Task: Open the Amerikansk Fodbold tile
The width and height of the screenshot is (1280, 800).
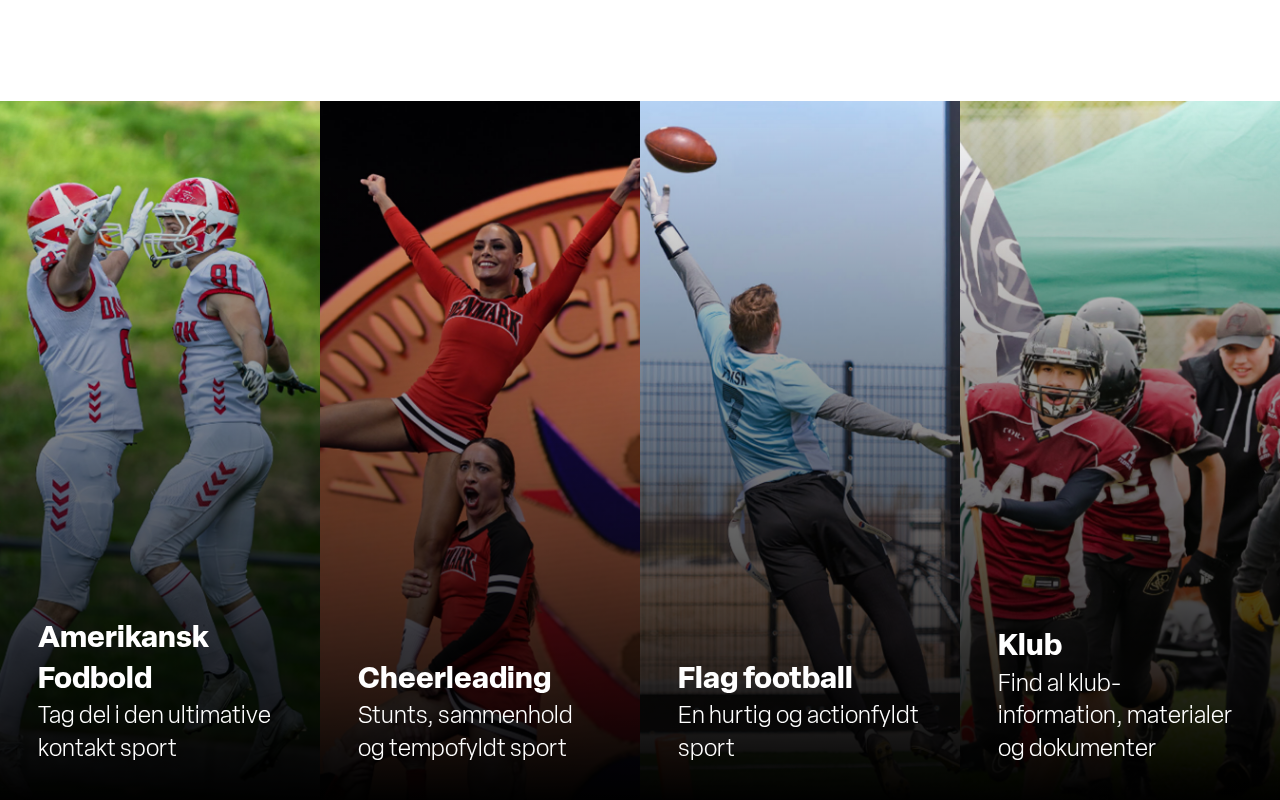Action: [x=160, y=450]
